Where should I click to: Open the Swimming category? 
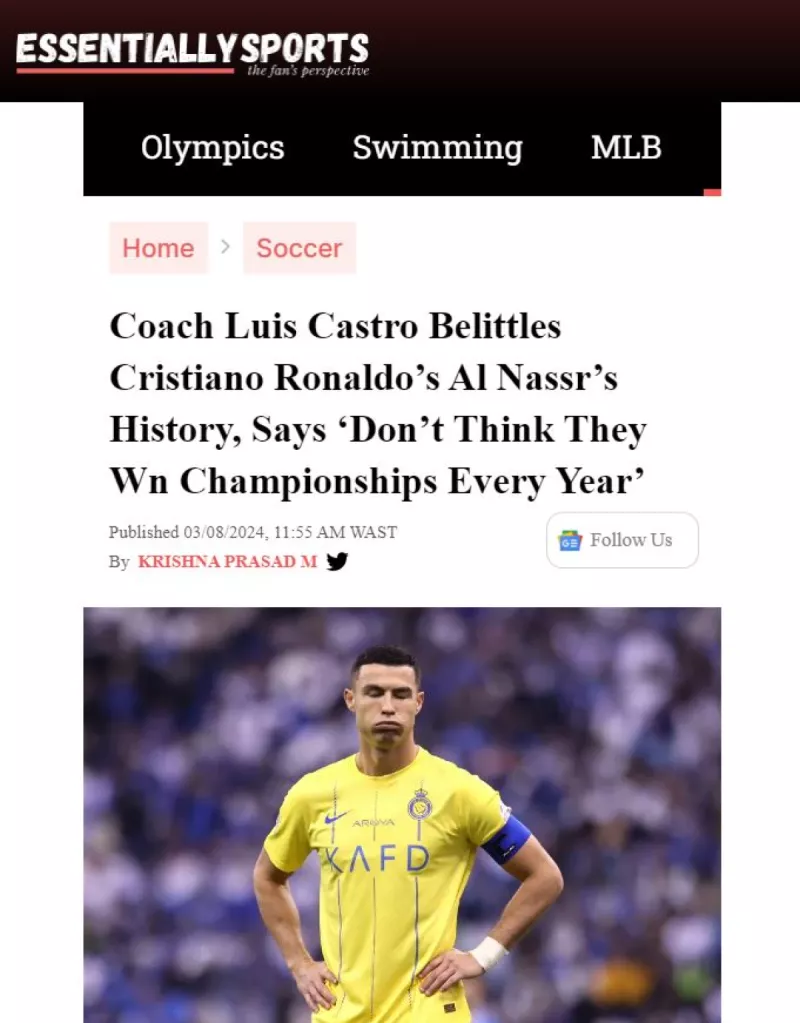click(437, 148)
